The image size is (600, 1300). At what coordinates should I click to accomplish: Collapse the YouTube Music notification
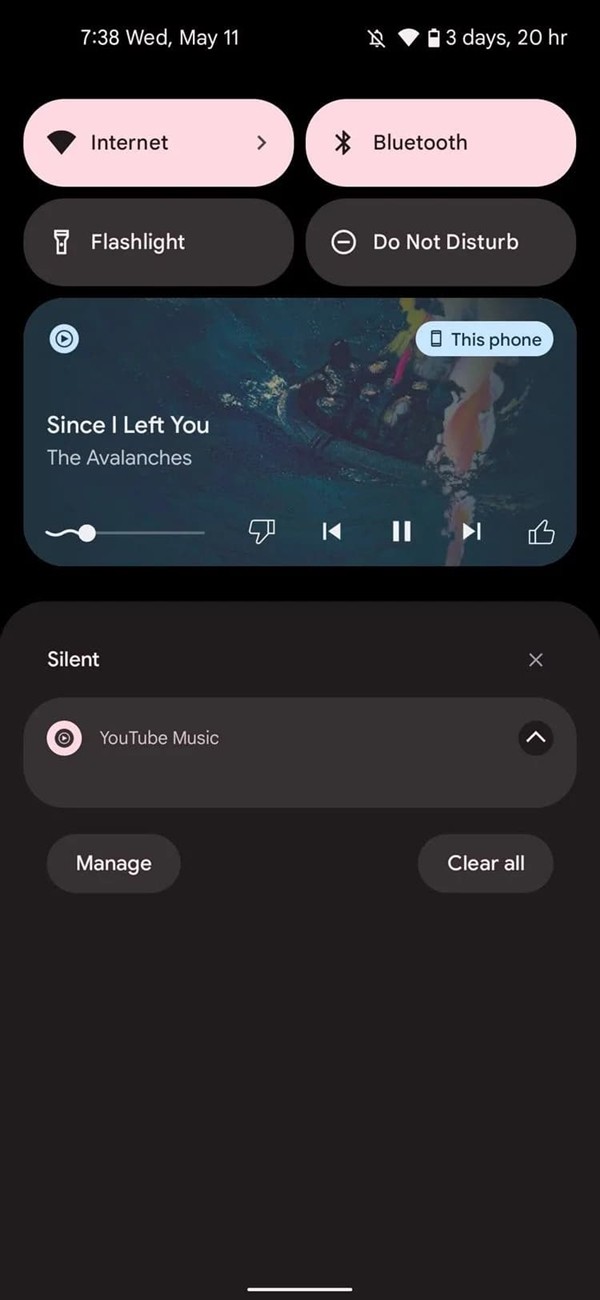(x=536, y=738)
